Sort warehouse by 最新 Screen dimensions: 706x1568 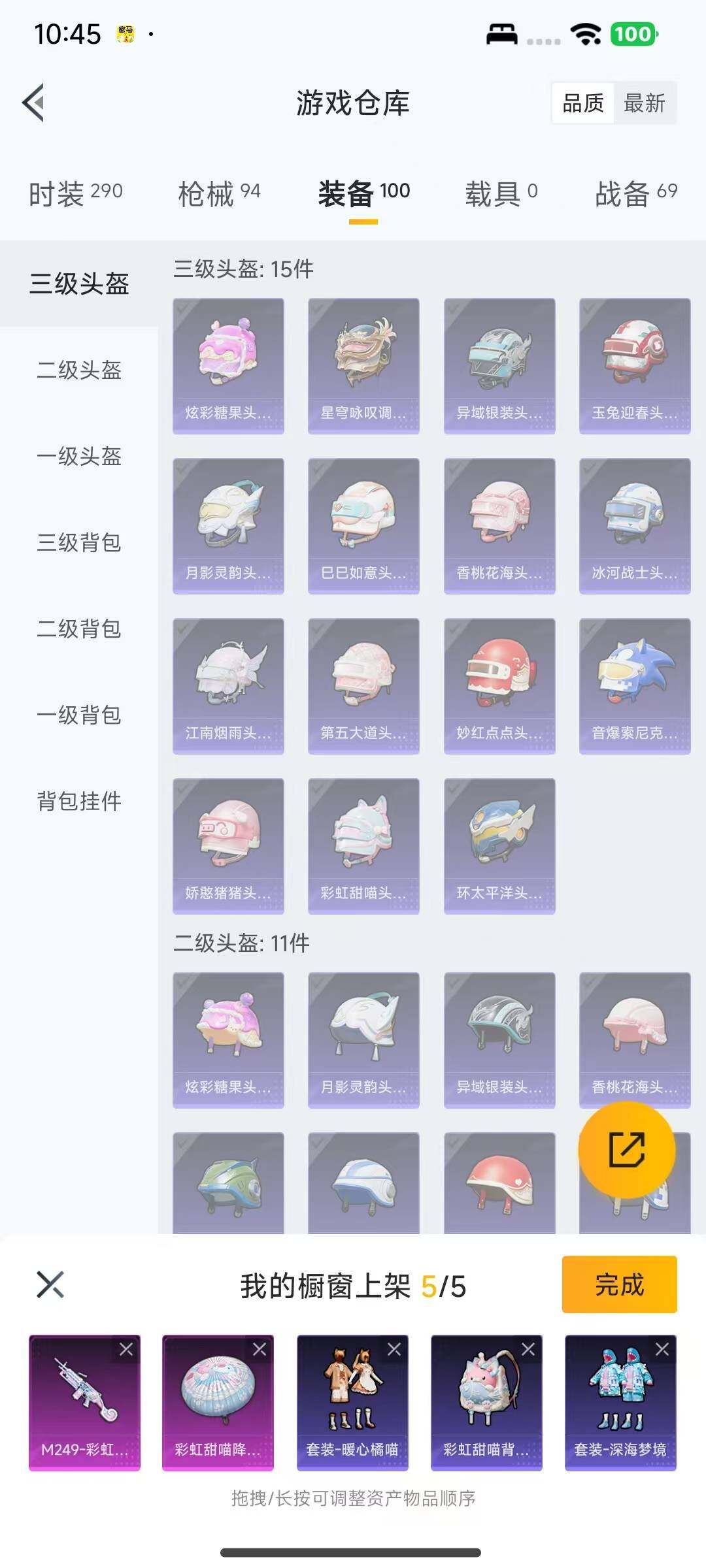tap(644, 103)
